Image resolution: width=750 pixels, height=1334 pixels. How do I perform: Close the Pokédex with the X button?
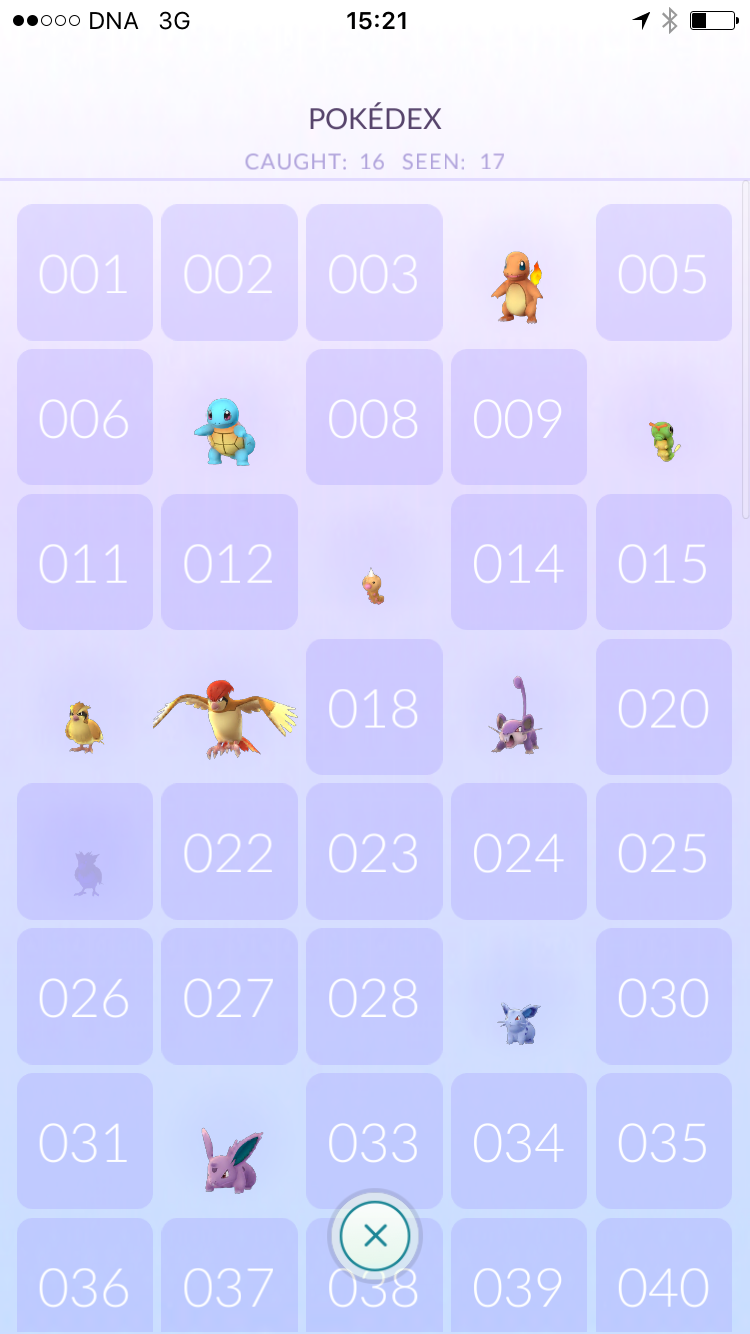[x=375, y=1236]
